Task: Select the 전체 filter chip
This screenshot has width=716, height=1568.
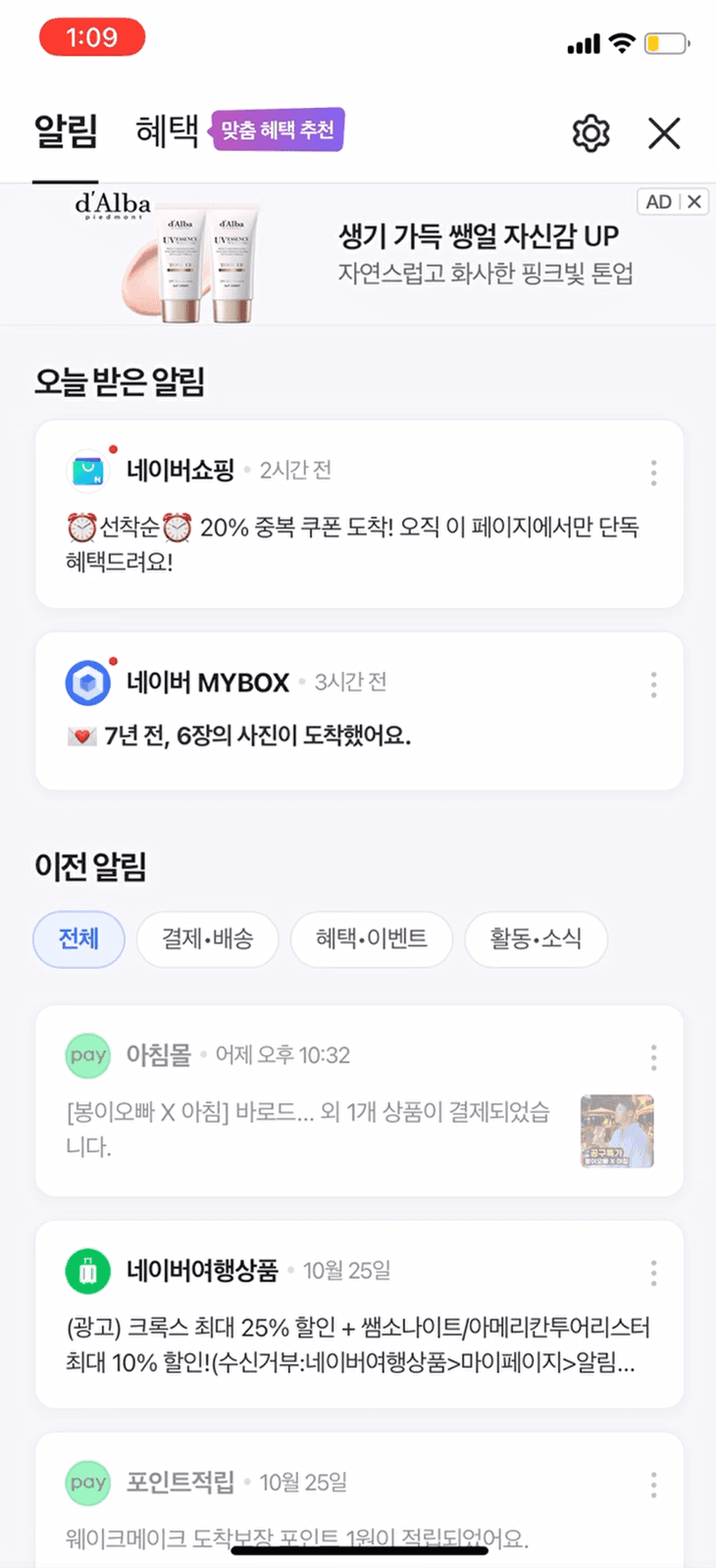Action: (x=78, y=938)
